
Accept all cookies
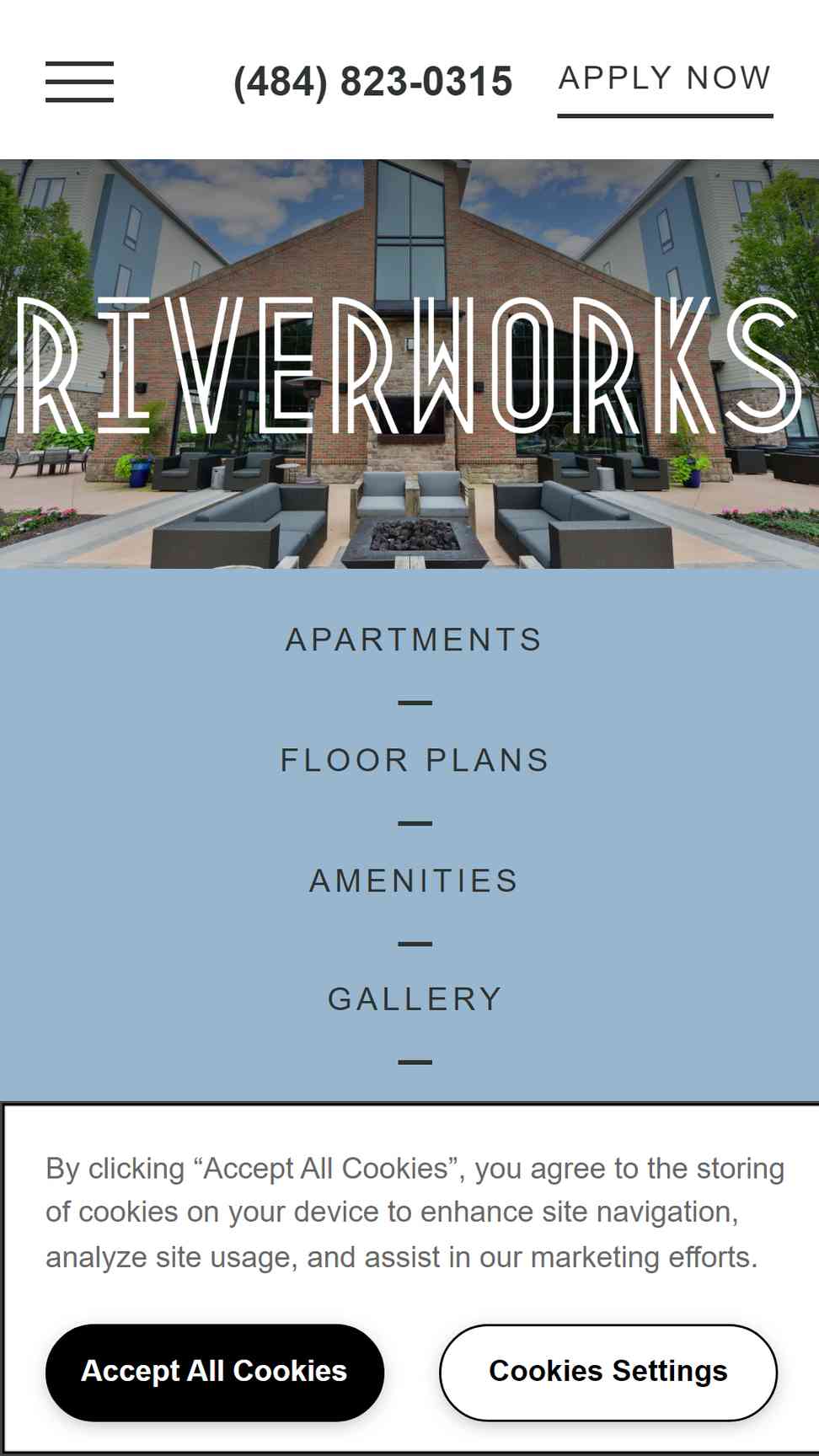(x=215, y=1373)
